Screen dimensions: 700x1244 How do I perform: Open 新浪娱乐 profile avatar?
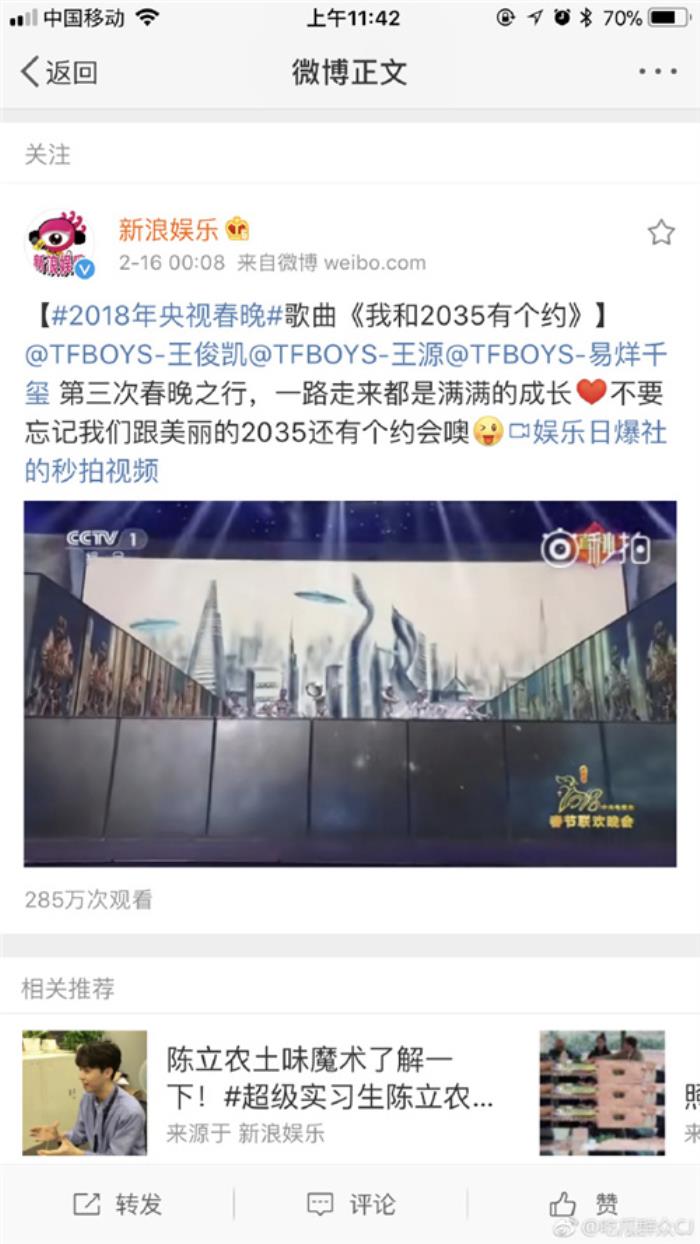[59, 245]
